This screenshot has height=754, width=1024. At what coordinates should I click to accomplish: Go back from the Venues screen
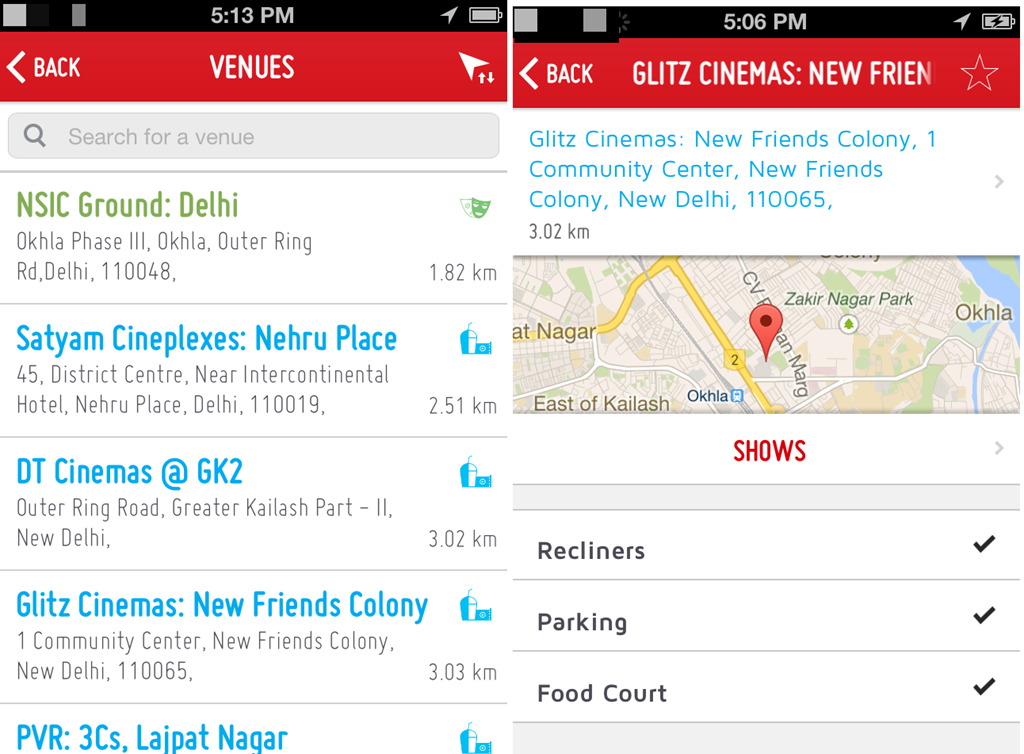[x=44, y=67]
